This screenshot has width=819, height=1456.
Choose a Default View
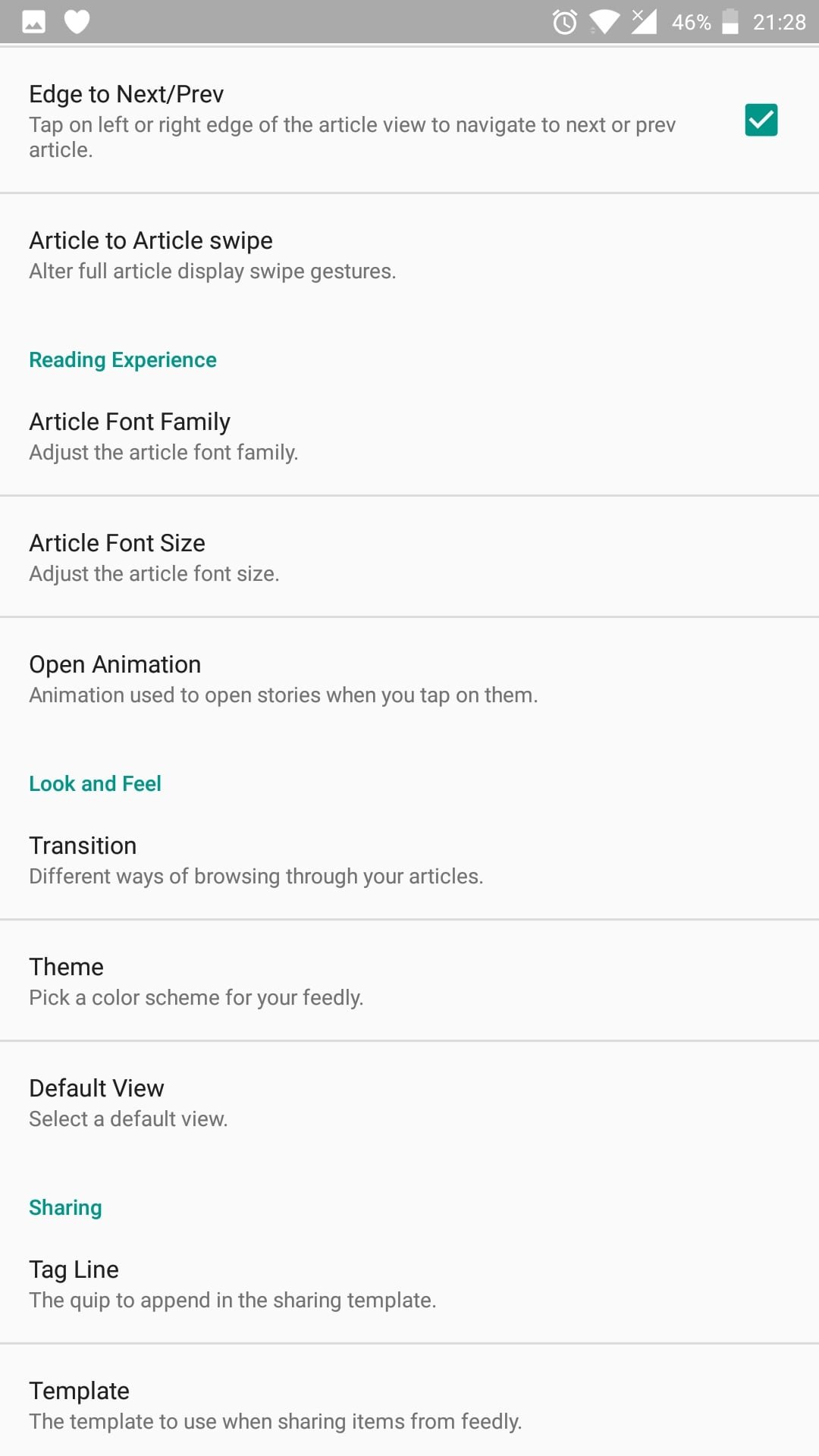click(409, 1103)
